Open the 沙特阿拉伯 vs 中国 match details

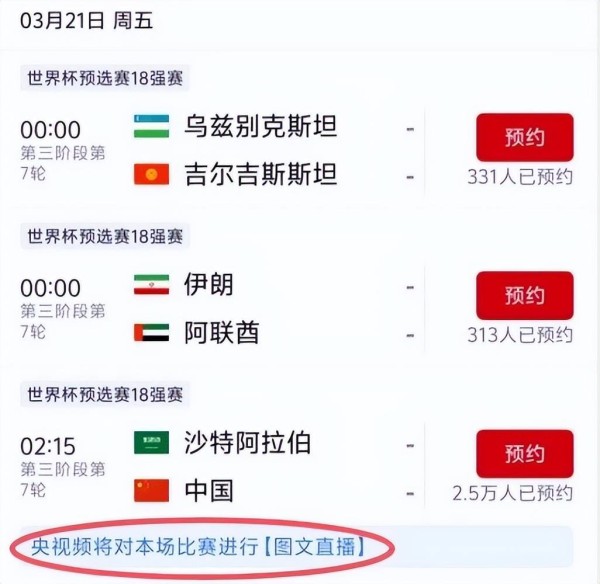tap(260, 466)
